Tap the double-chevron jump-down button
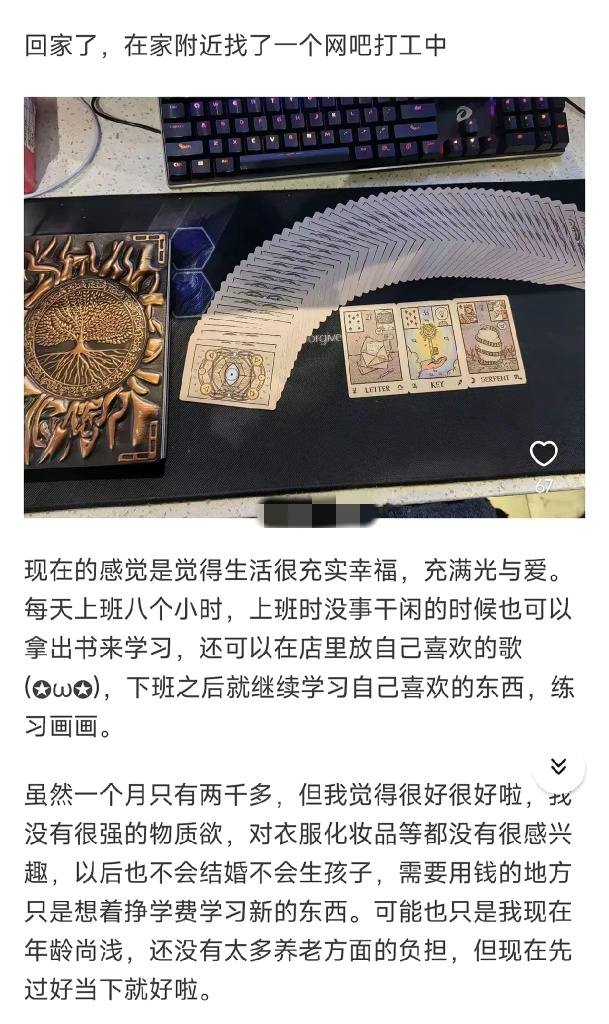Image resolution: width=609 pixels, height=1024 pixels. coord(558,767)
